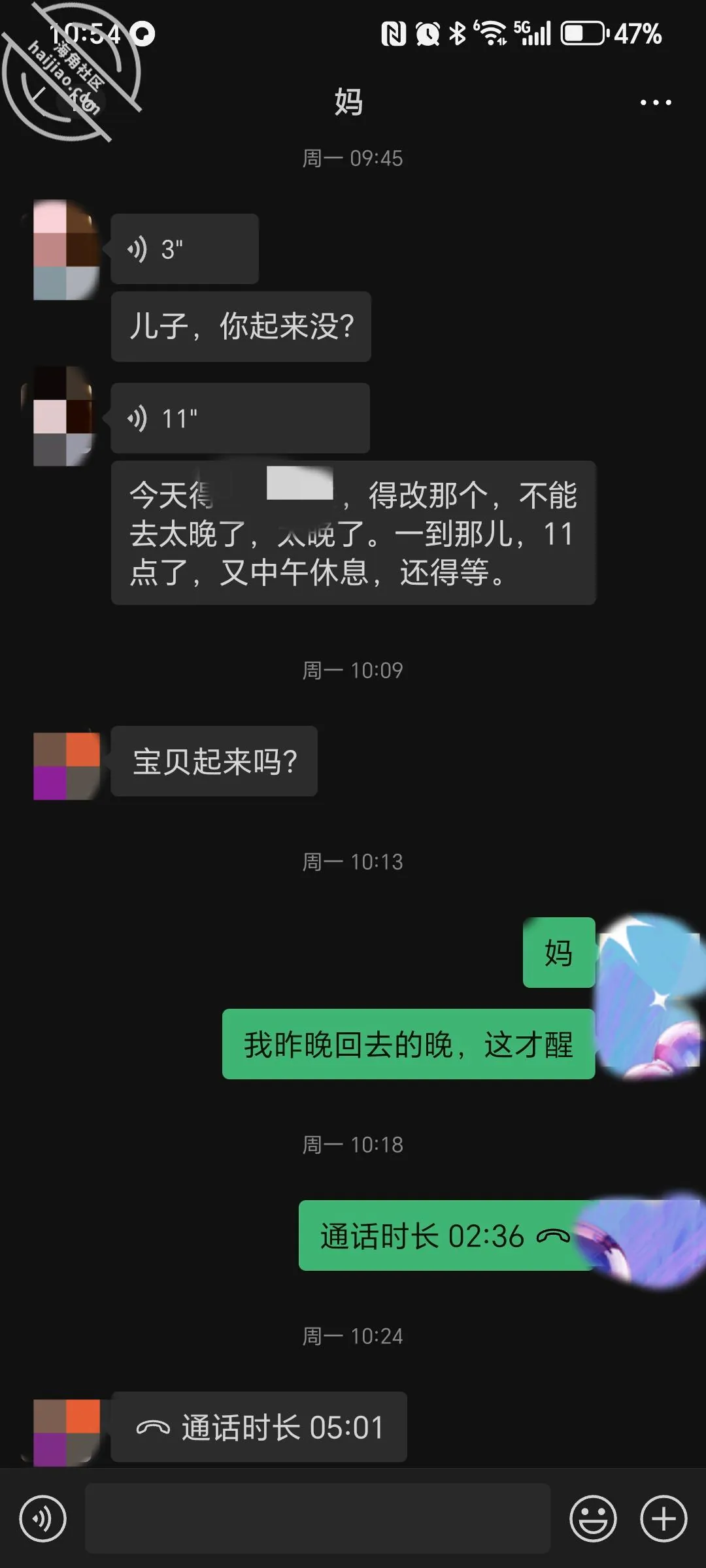706x1568 pixels.
Task: Open mom's avatar beside 宝贝起来吗?
Action: click(67, 766)
